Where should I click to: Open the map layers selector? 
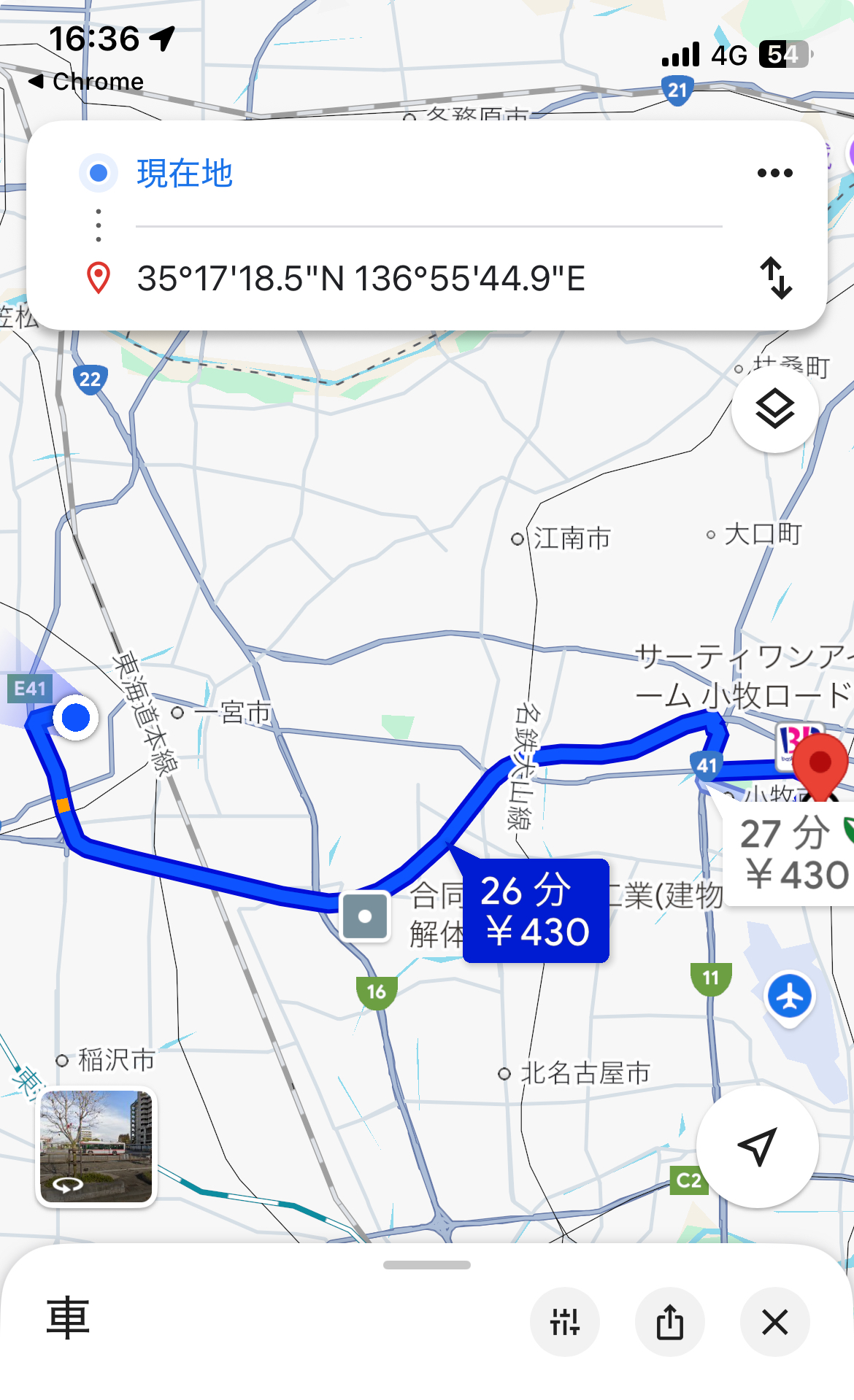point(774,409)
